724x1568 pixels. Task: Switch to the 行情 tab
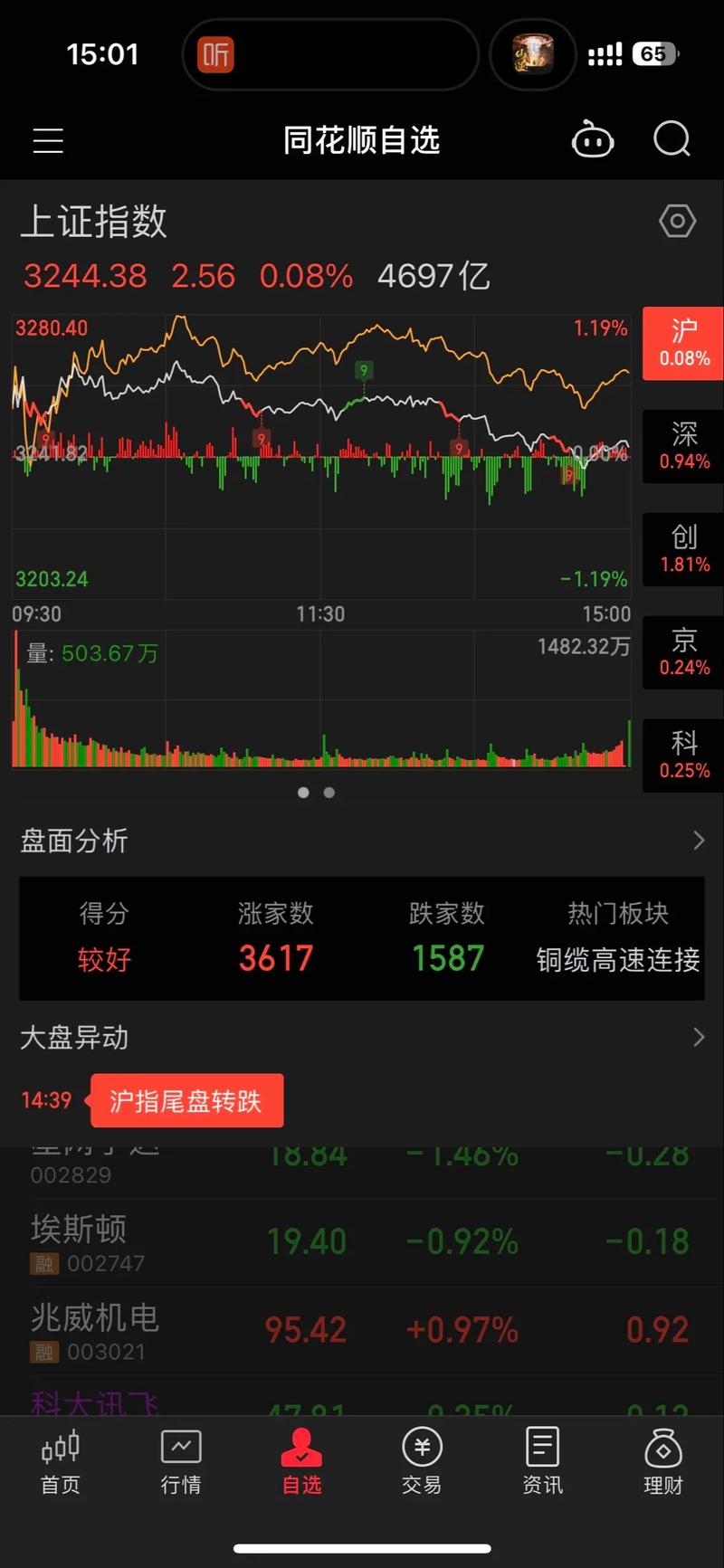click(x=181, y=1461)
